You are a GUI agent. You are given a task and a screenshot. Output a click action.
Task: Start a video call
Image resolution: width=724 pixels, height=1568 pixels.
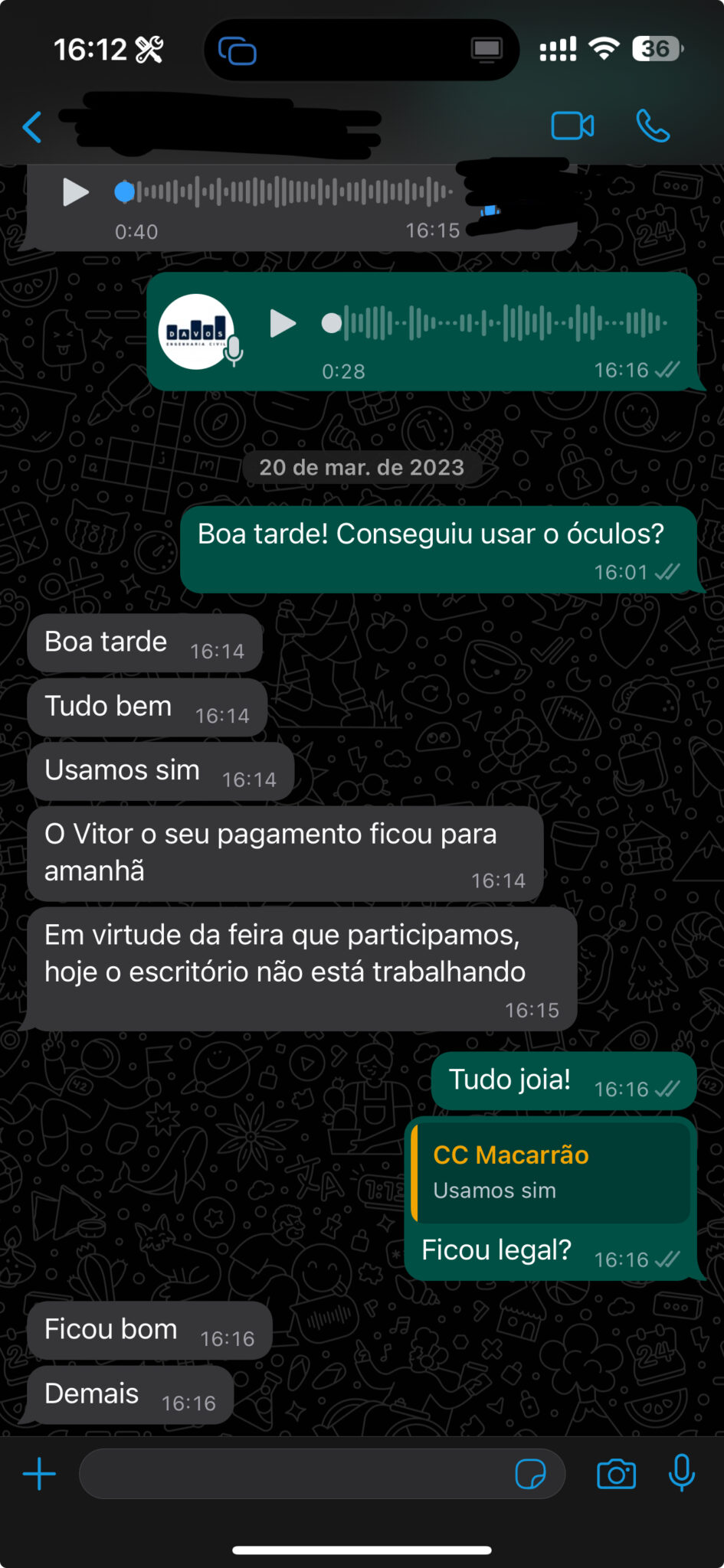[x=572, y=126]
